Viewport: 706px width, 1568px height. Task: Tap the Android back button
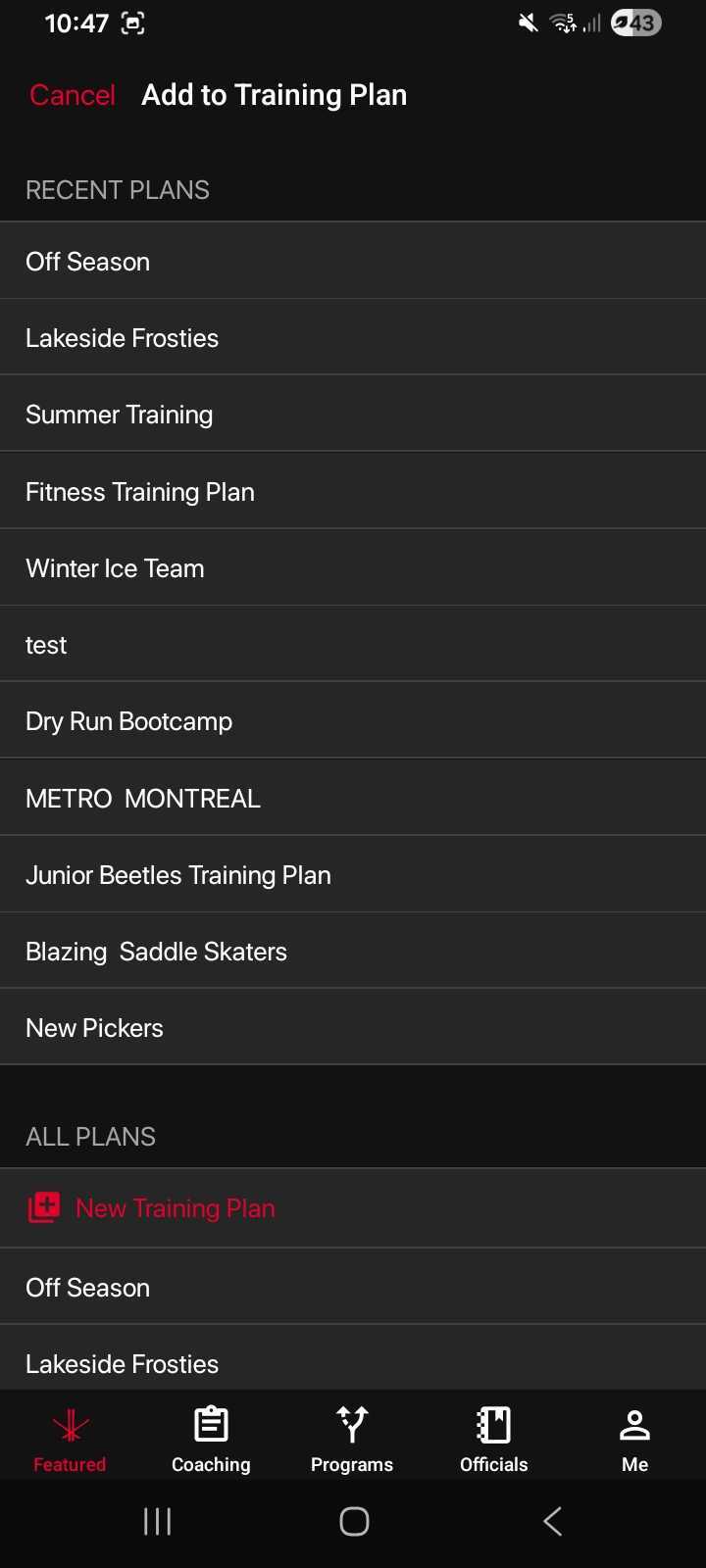coord(551,1521)
